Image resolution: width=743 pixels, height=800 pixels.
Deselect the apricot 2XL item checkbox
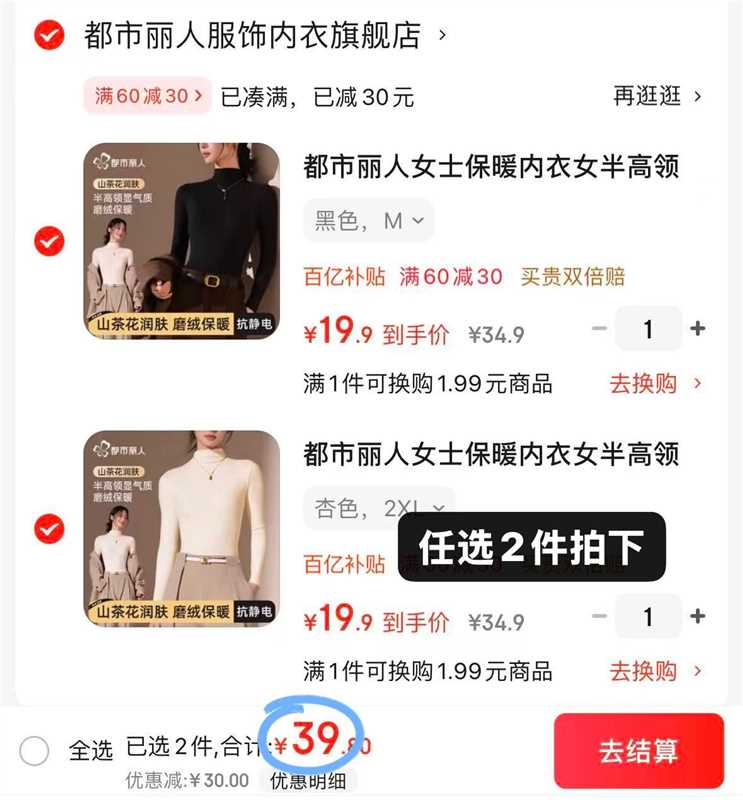click(x=49, y=528)
